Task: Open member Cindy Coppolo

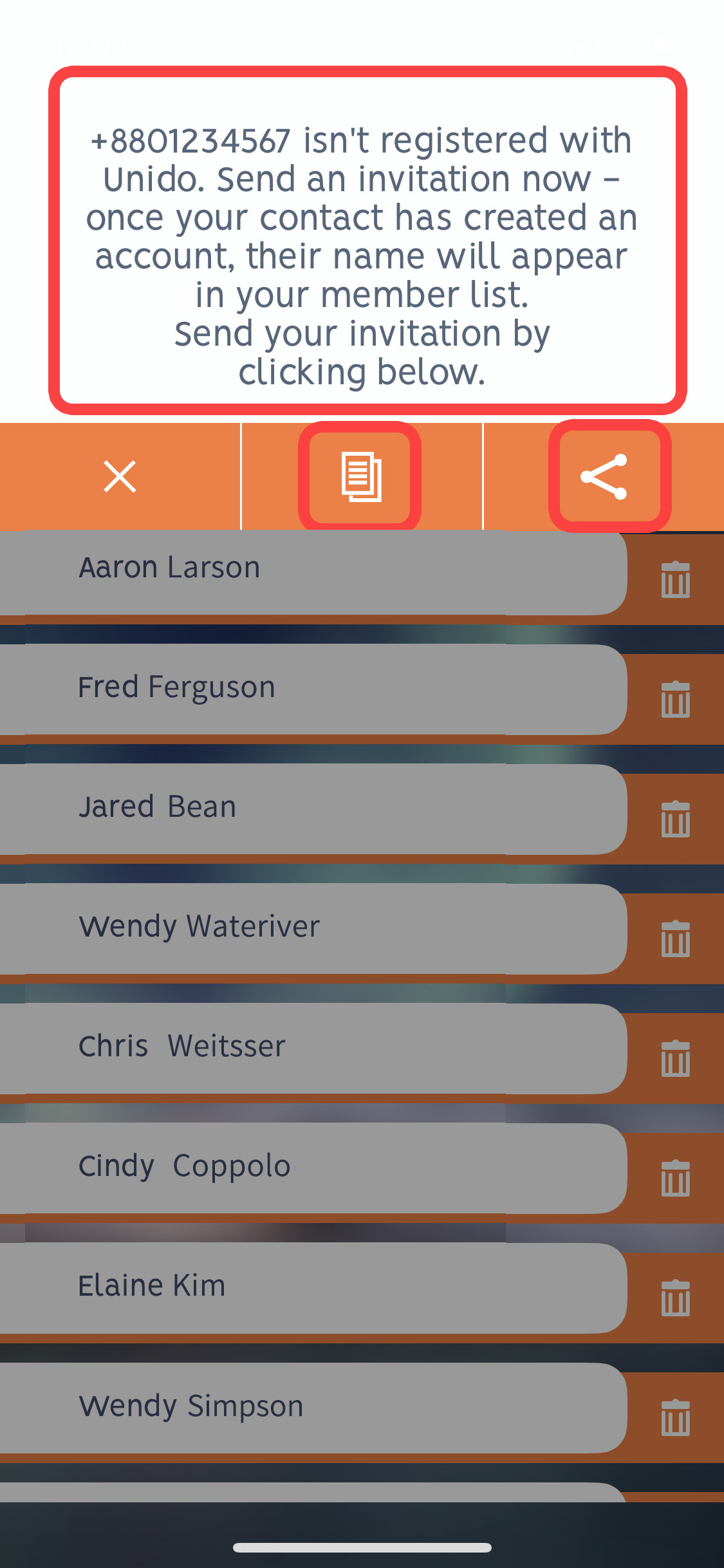Action: pyautogui.click(x=313, y=1168)
